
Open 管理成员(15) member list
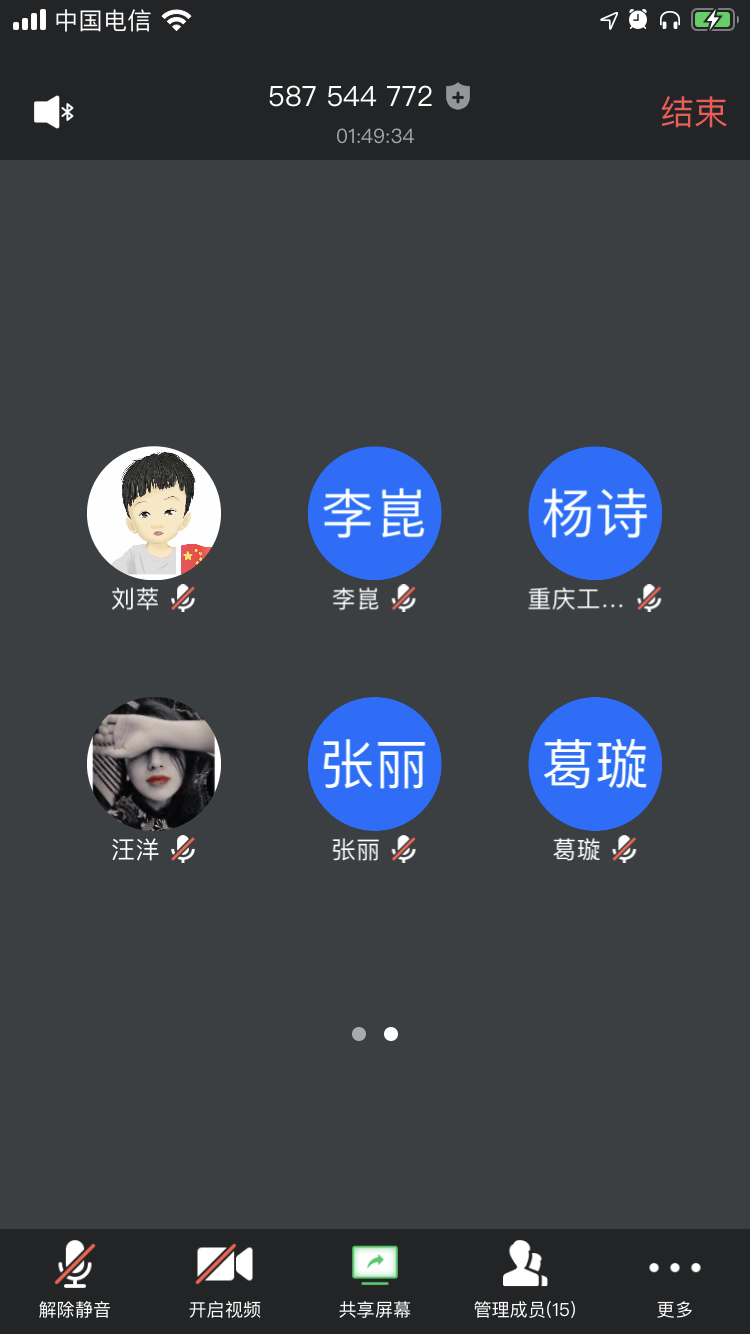point(525,1280)
